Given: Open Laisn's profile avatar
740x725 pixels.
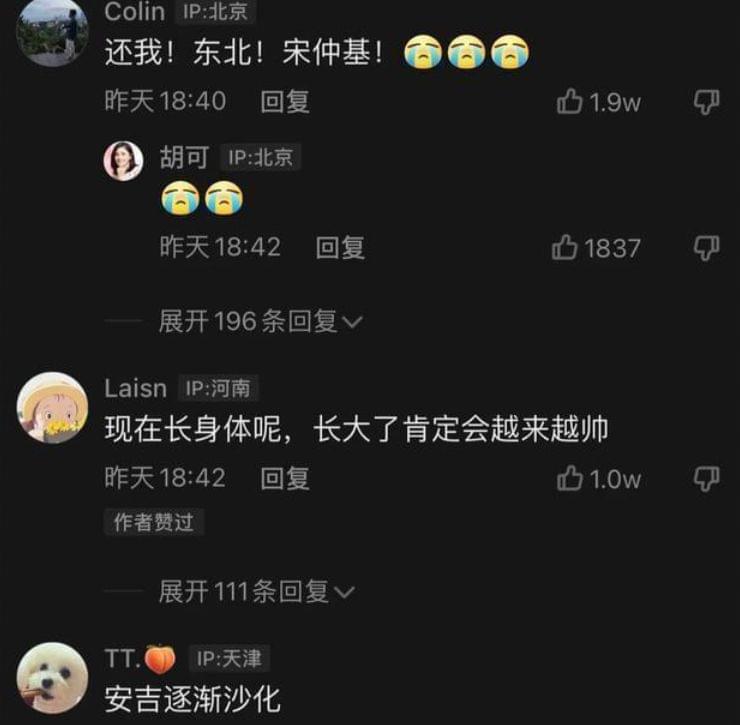Looking at the screenshot, I should pyautogui.click(x=52, y=407).
